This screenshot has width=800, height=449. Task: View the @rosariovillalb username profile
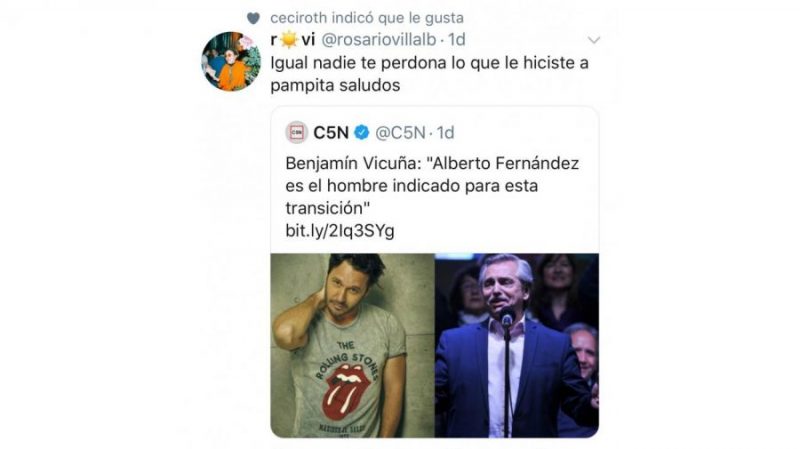[x=379, y=41]
